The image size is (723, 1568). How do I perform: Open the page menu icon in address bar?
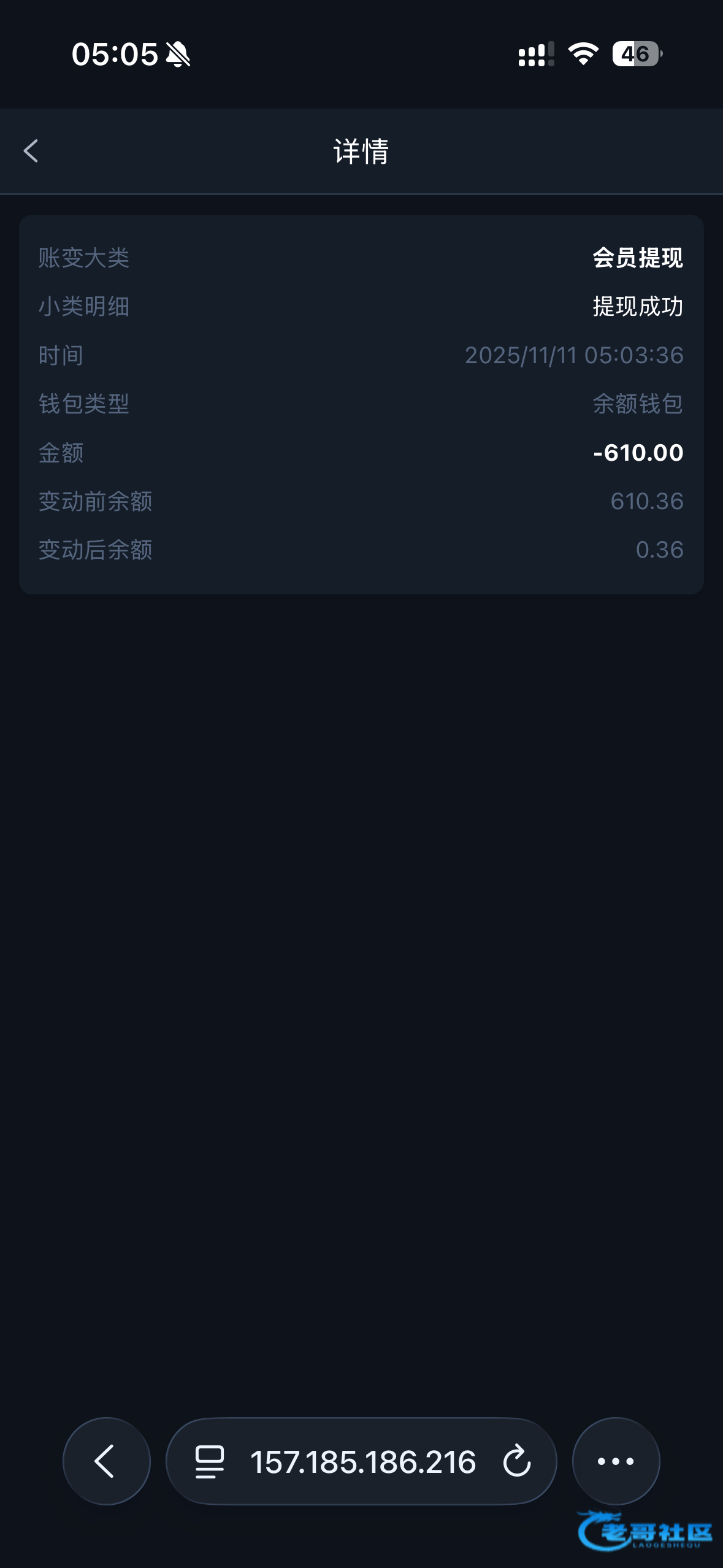pos(209,1461)
